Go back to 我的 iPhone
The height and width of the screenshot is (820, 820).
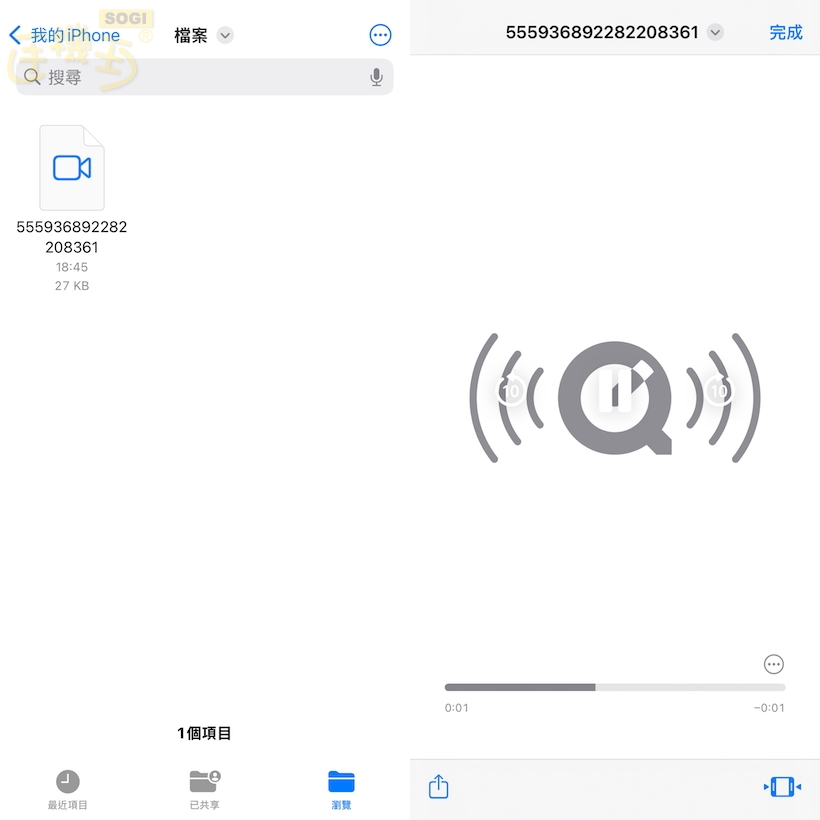[x=65, y=35]
